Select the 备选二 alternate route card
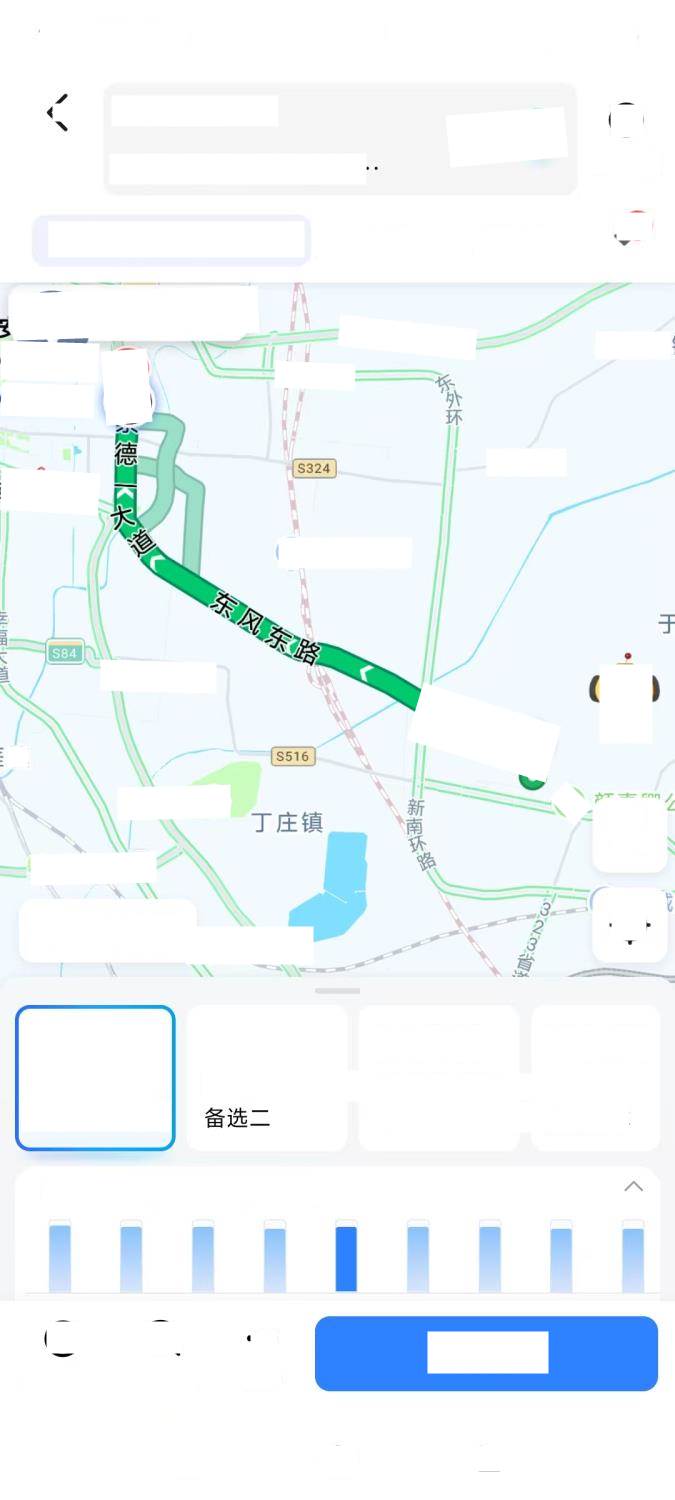This screenshot has width=675, height=1500. click(267, 1078)
